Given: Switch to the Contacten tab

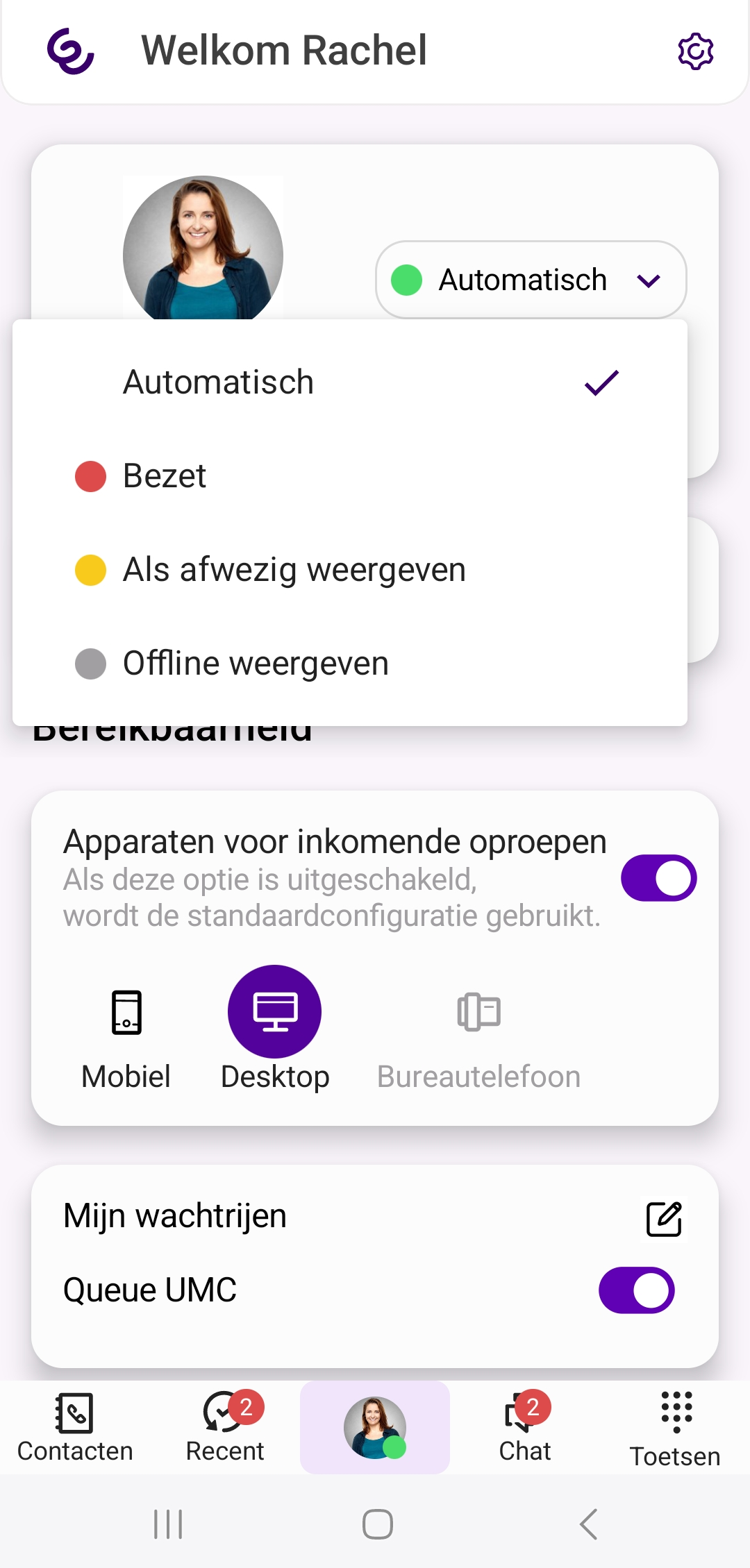Looking at the screenshot, I should [x=75, y=1428].
